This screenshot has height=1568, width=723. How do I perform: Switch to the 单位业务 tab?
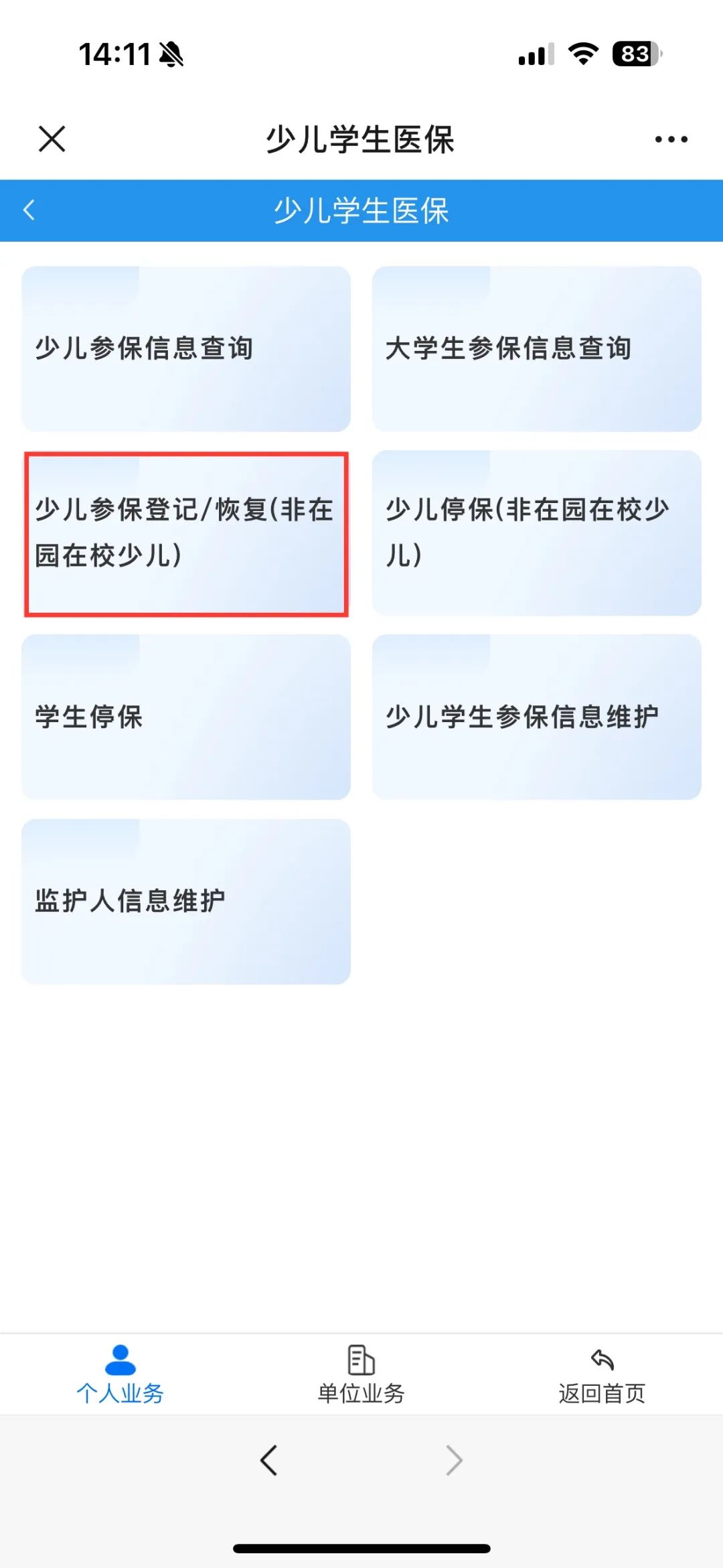[361, 1374]
